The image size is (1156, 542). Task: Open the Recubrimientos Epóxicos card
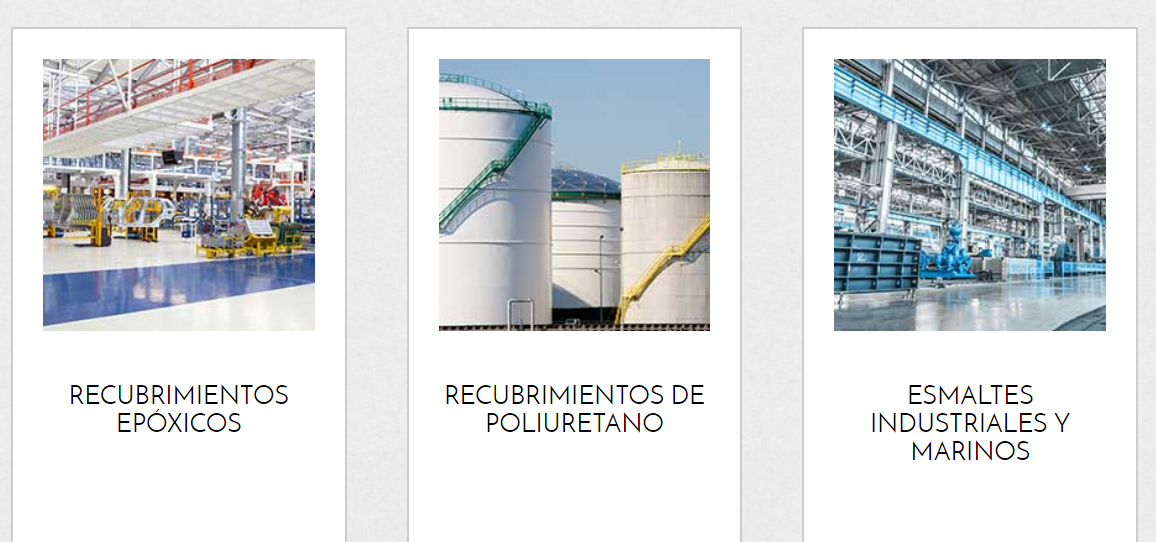tap(178, 408)
